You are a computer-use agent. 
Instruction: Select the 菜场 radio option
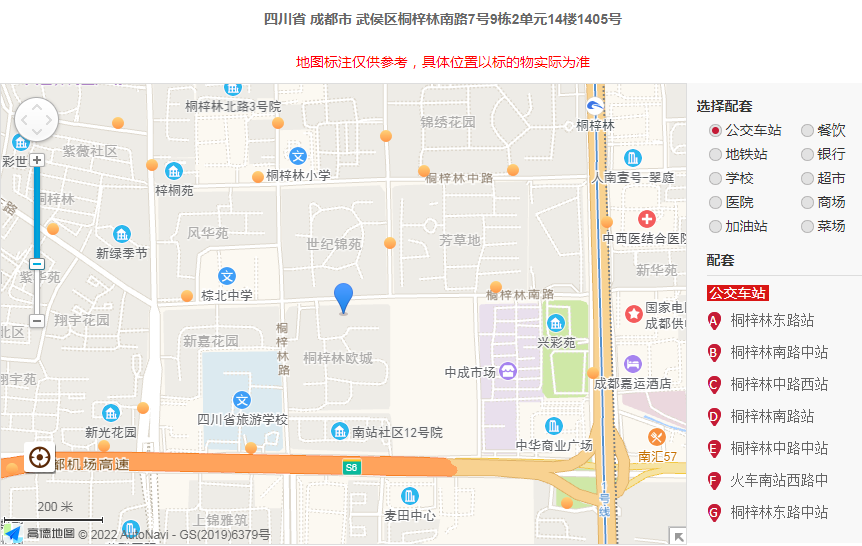(807, 226)
